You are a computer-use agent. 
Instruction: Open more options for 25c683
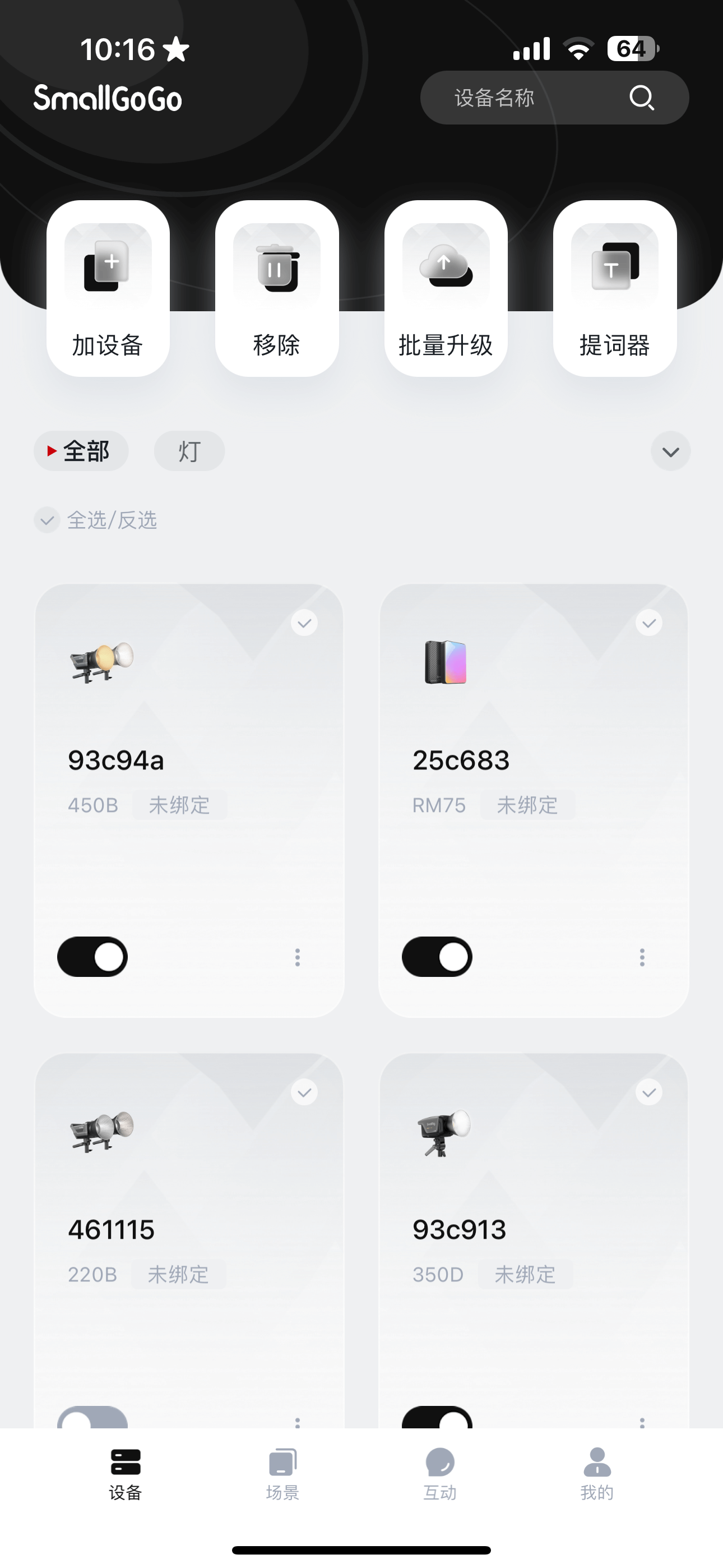(641, 957)
